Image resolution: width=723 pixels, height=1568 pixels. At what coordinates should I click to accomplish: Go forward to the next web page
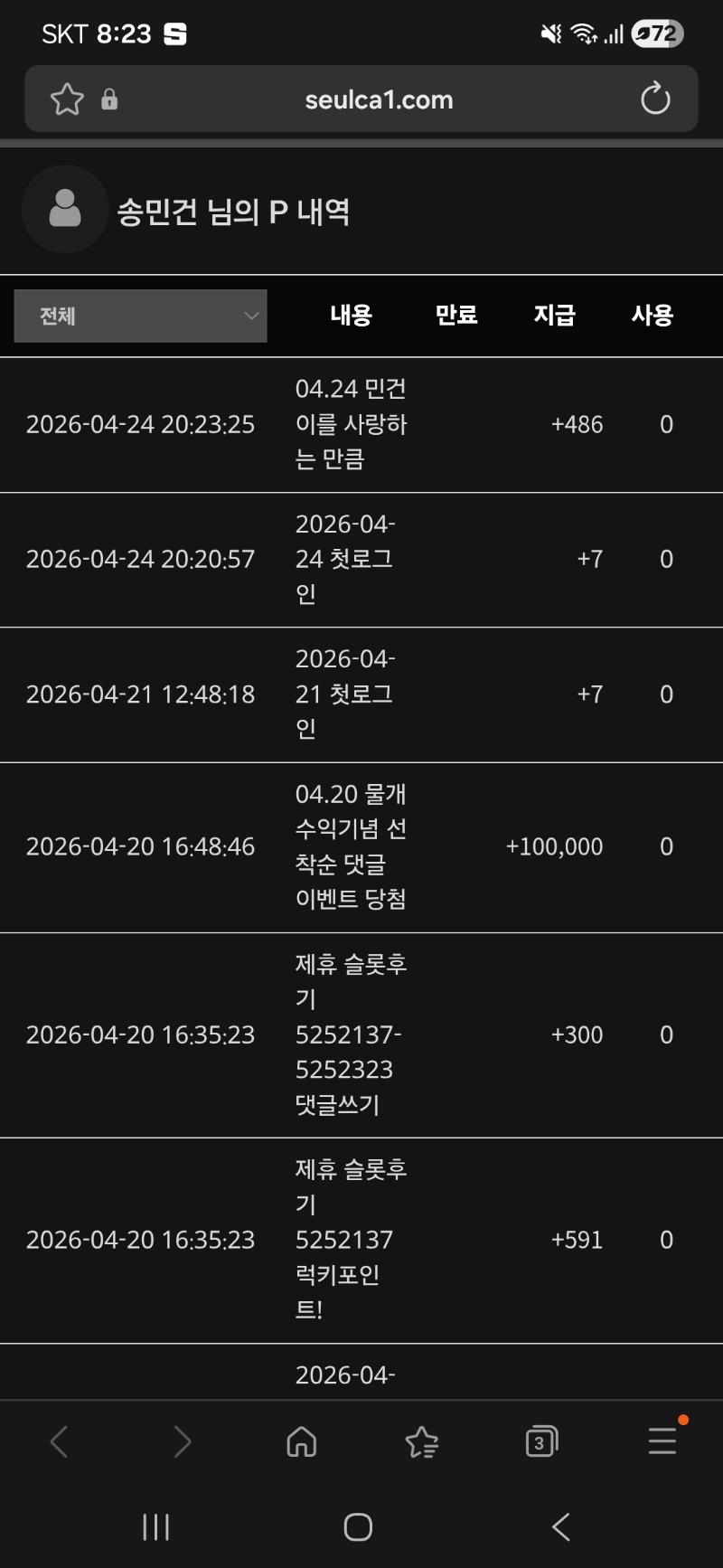click(x=182, y=1441)
